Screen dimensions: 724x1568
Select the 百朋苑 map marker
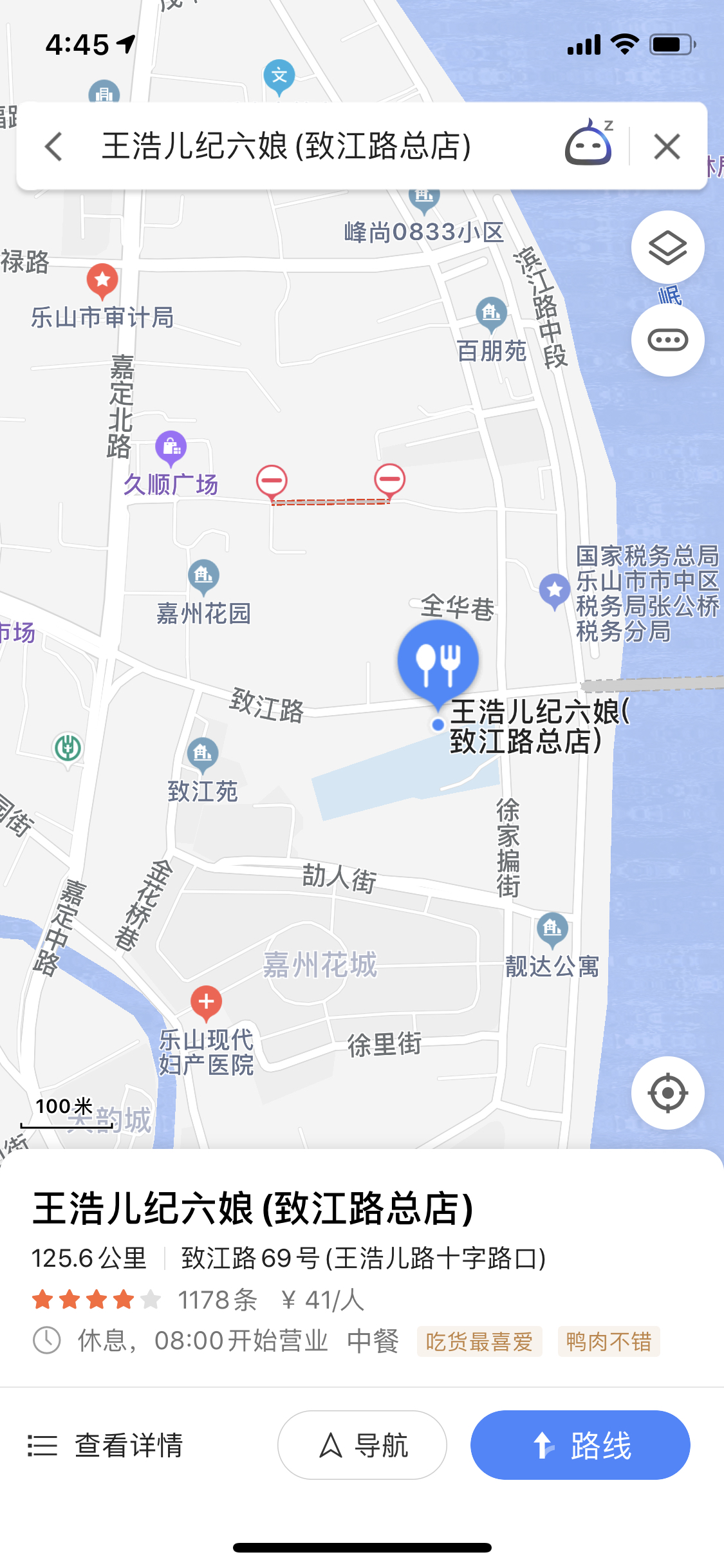492,313
